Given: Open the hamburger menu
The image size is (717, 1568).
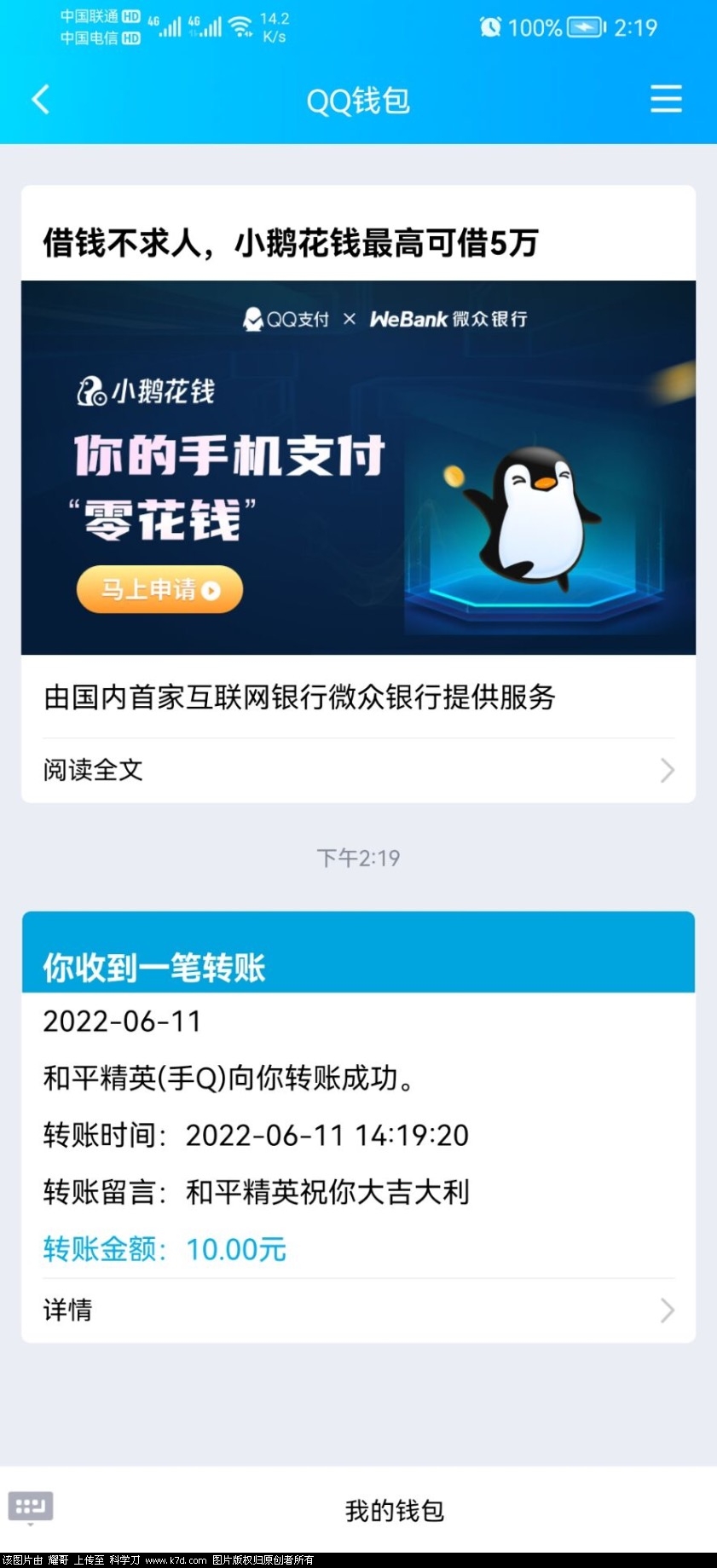Looking at the screenshot, I should tap(665, 99).
